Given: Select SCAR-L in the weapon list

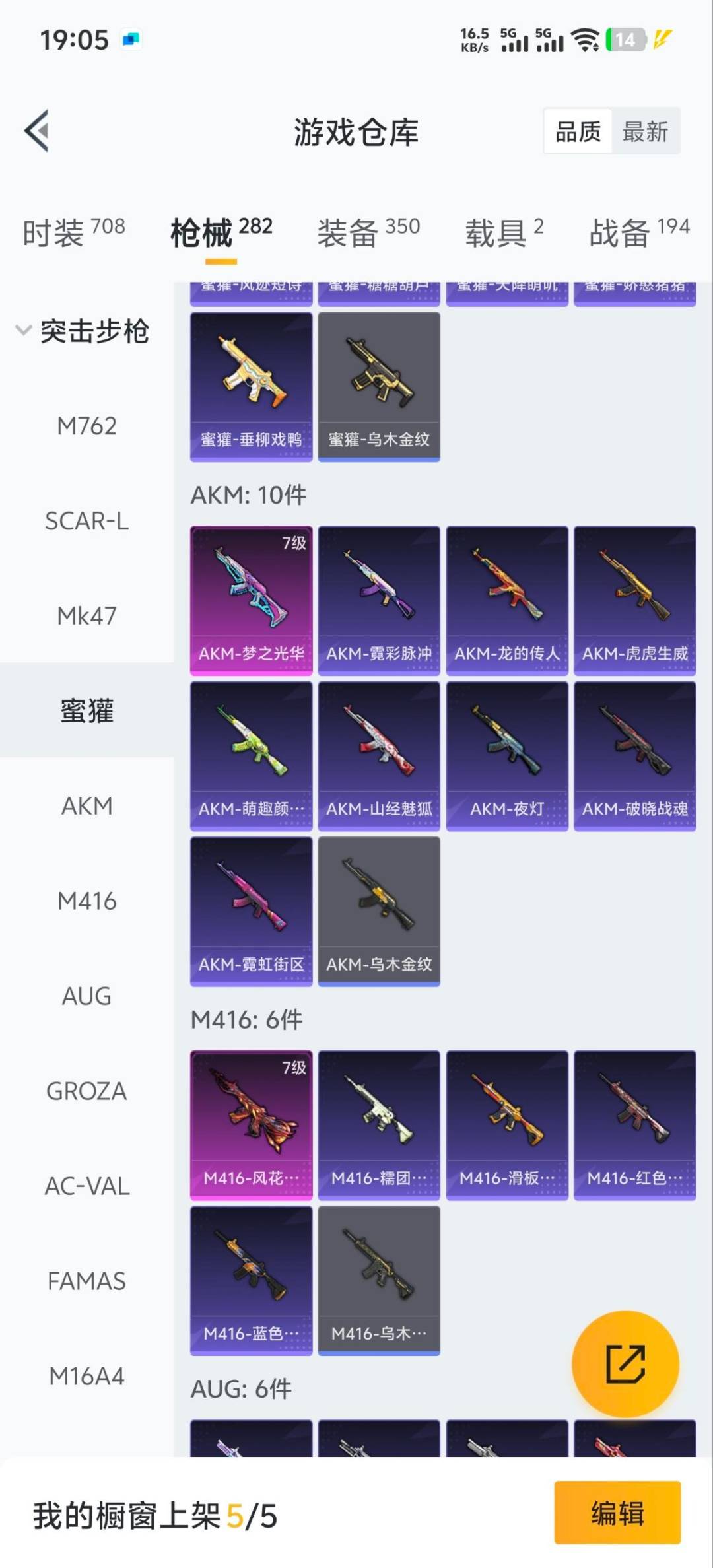Looking at the screenshot, I should tap(86, 521).
